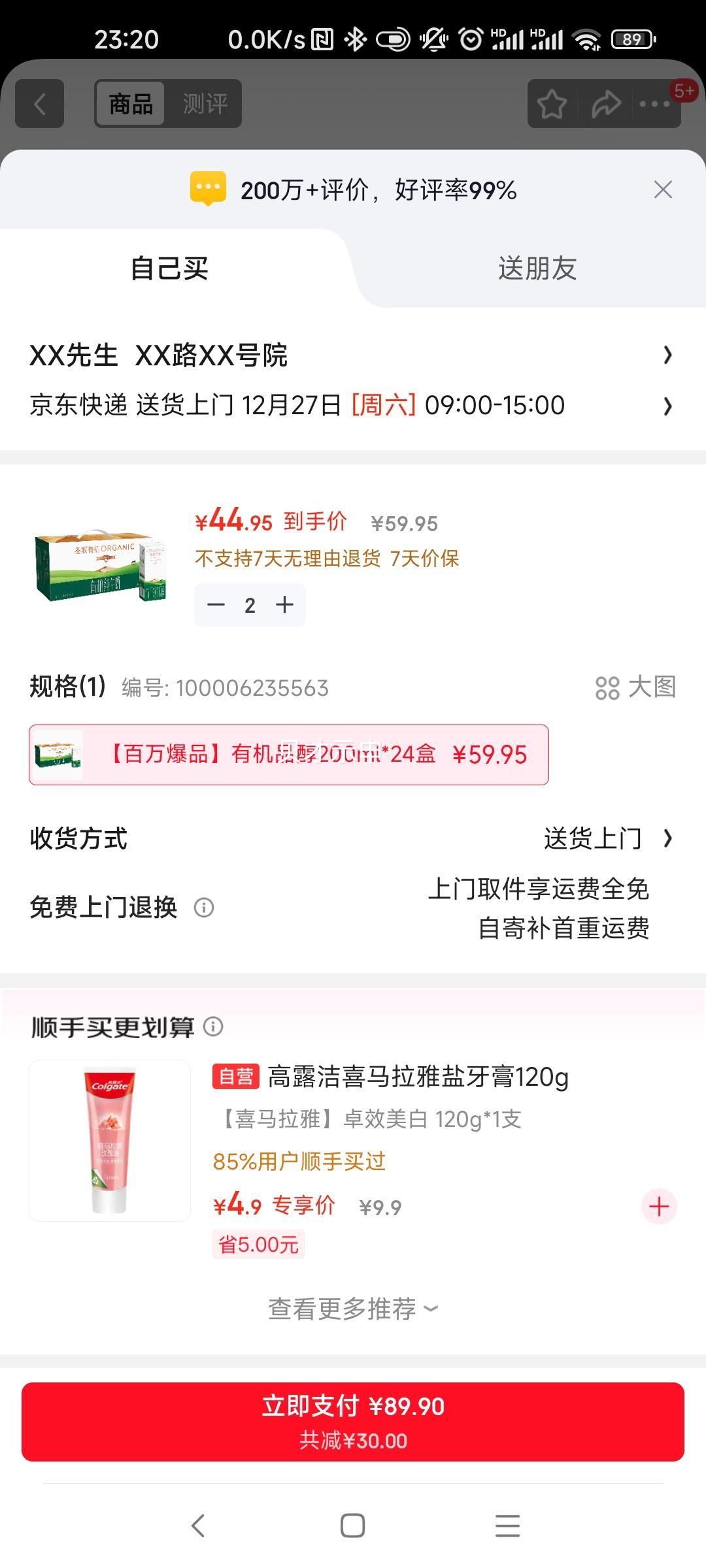
Task: Add Colgate toothpaste with the red plus
Action: point(658,1205)
